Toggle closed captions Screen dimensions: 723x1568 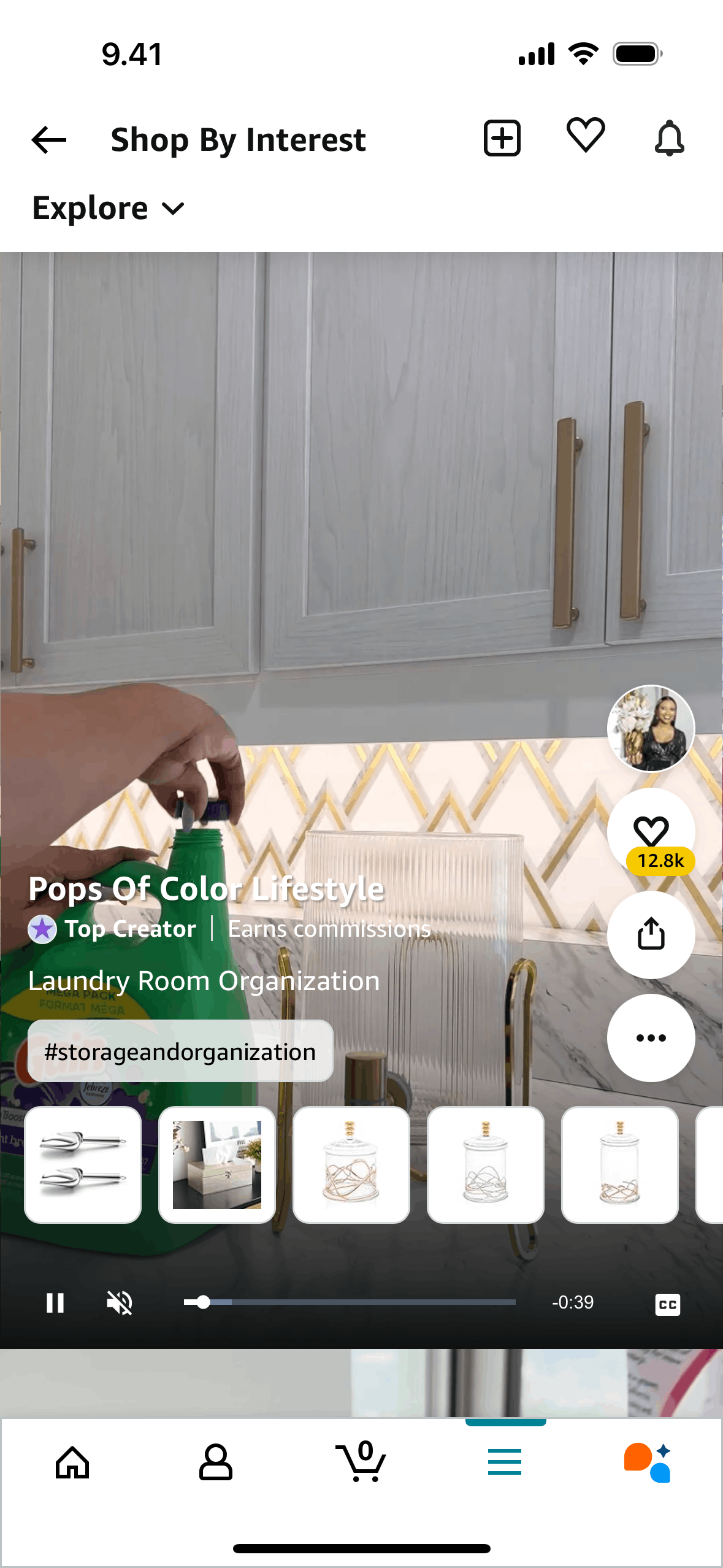667,1304
